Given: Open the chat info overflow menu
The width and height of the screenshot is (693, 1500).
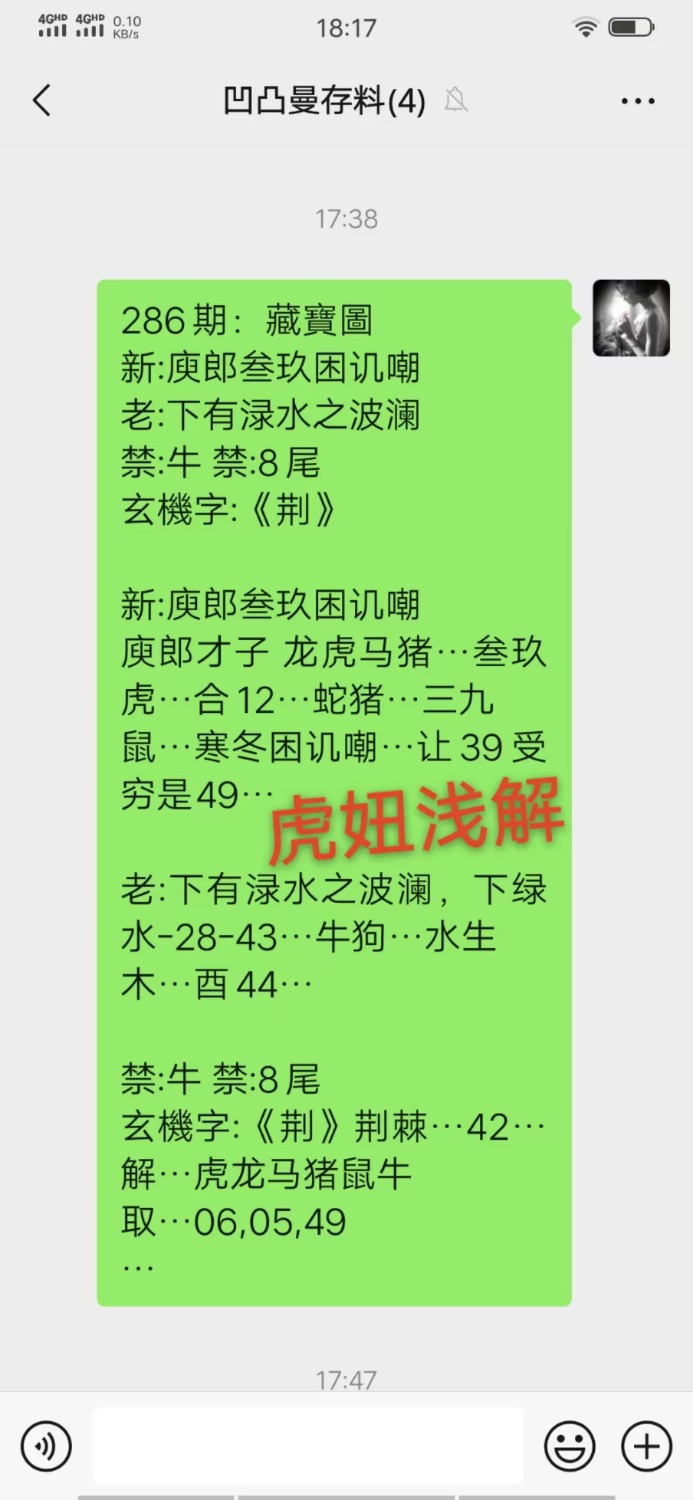Looking at the screenshot, I should (x=637, y=101).
